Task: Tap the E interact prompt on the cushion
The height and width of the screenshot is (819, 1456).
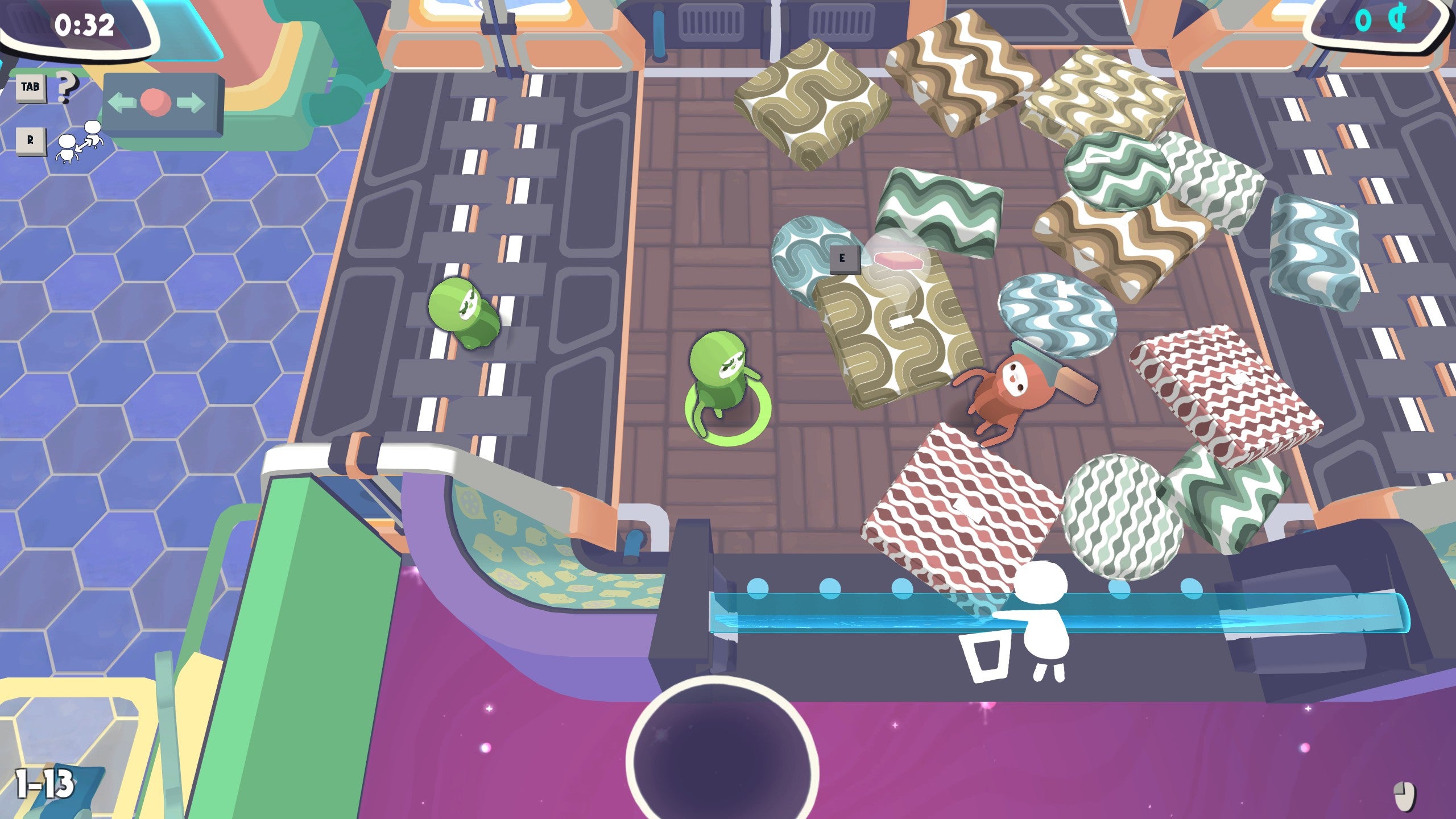Action: [x=843, y=259]
